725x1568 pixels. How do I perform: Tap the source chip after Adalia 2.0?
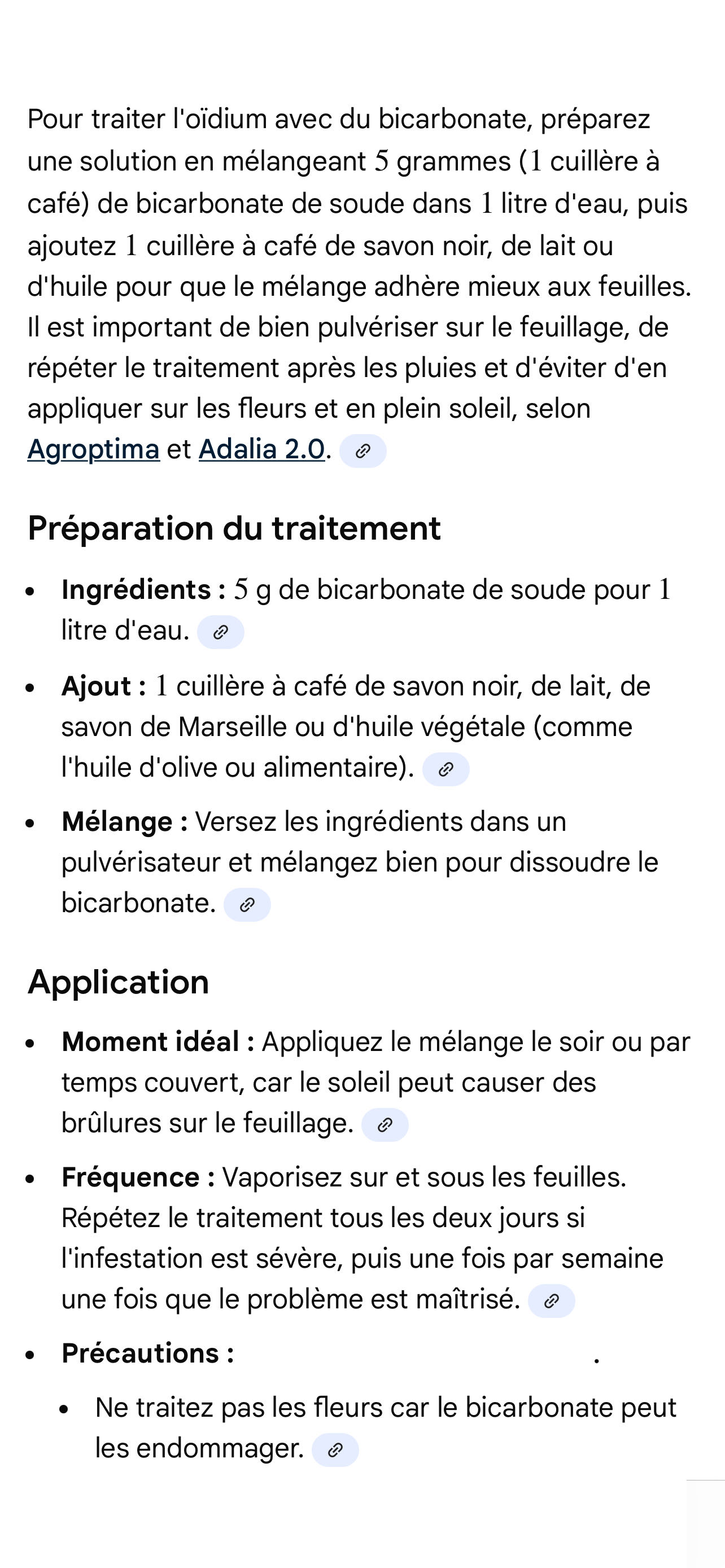363,451
